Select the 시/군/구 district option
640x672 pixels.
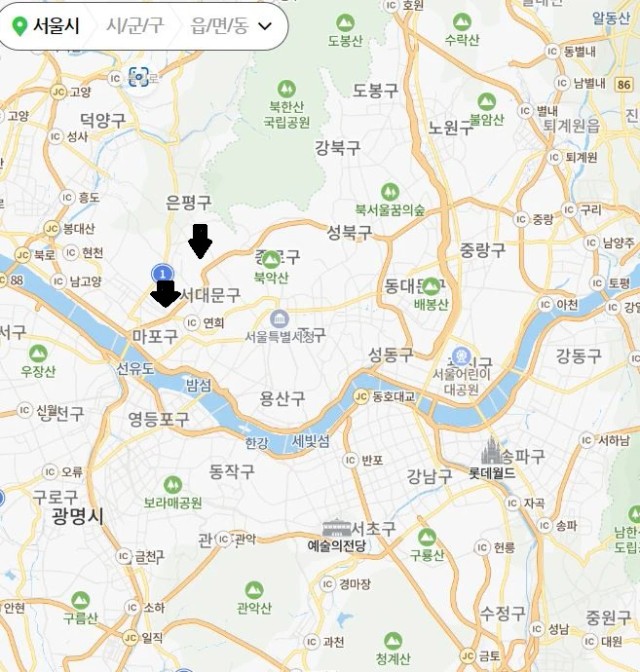tap(134, 26)
